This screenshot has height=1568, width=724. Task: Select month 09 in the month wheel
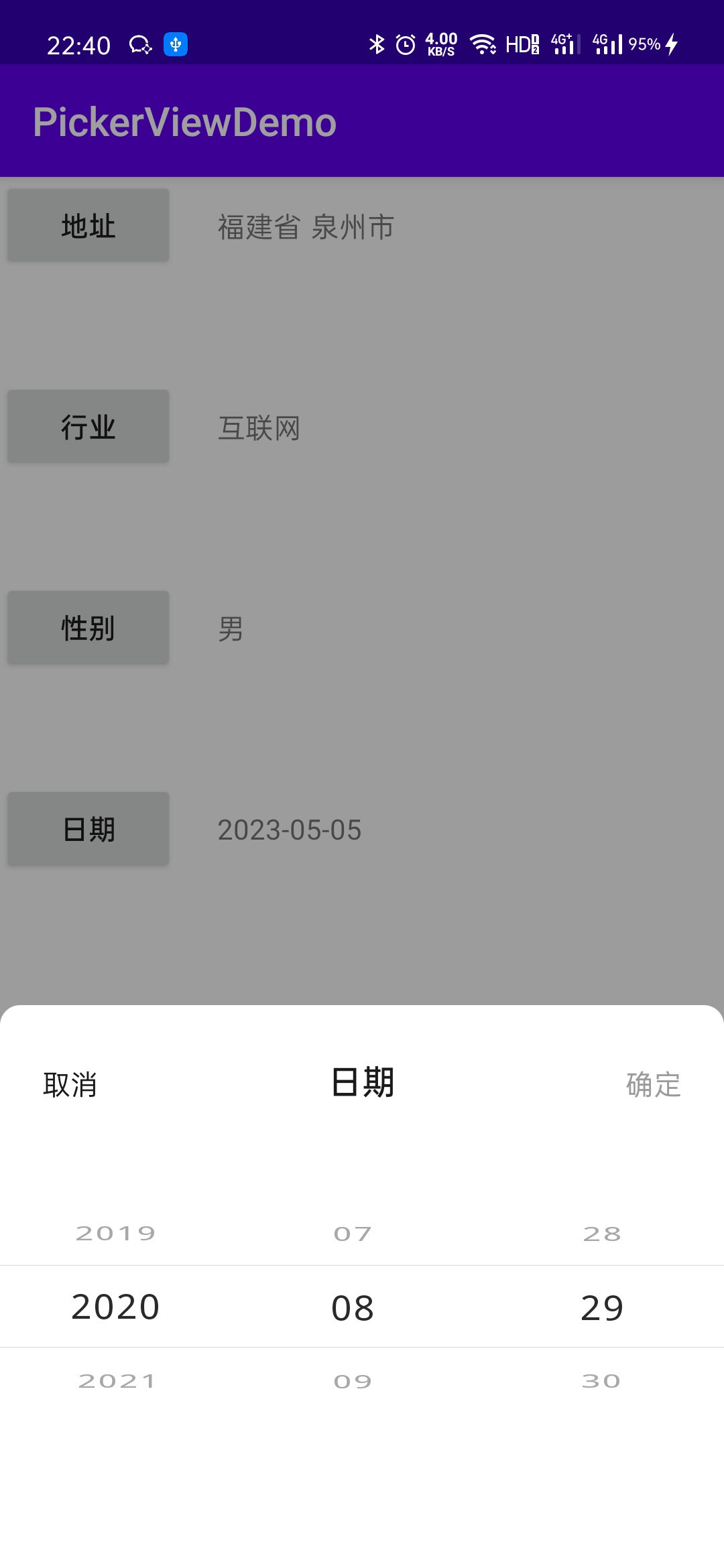(354, 1380)
